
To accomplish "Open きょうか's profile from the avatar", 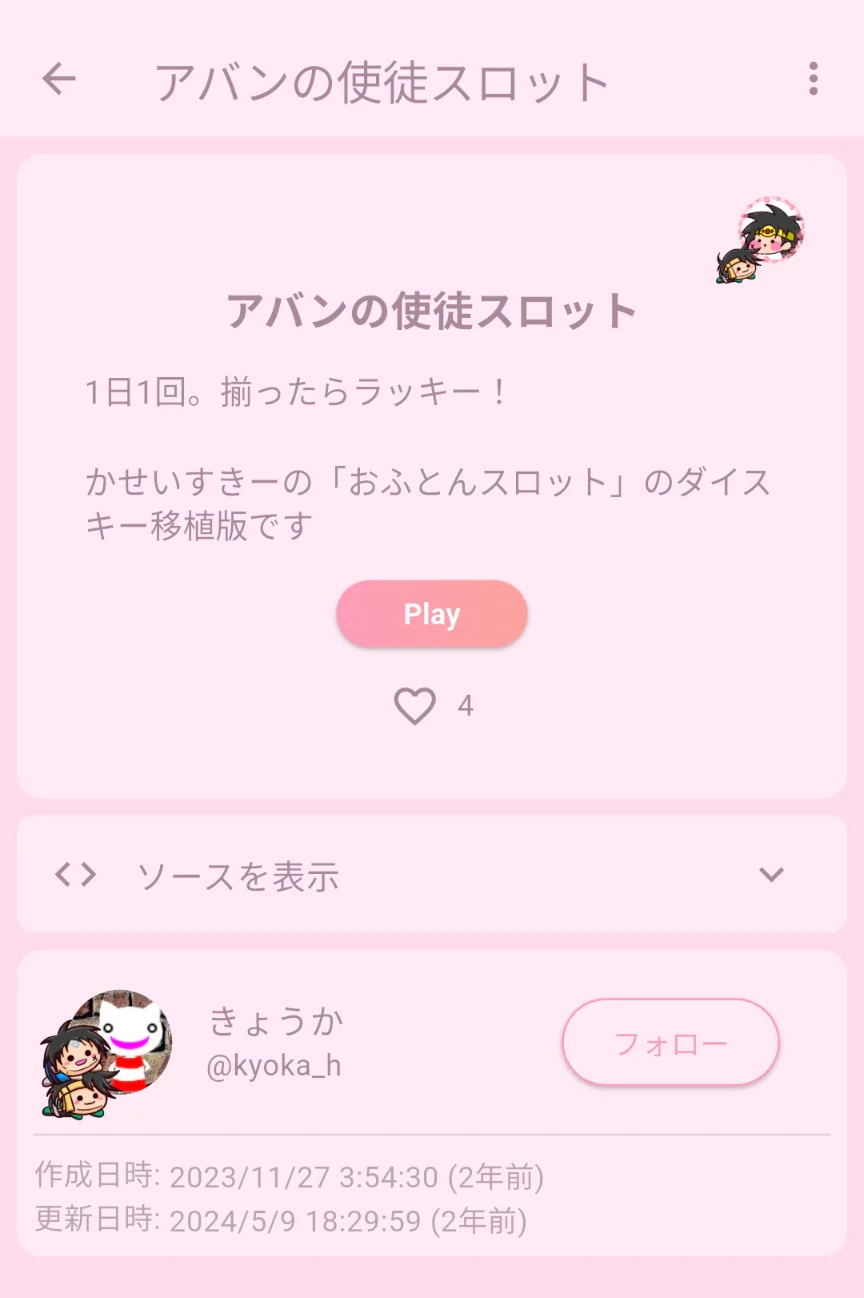I will [x=110, y=1052].
